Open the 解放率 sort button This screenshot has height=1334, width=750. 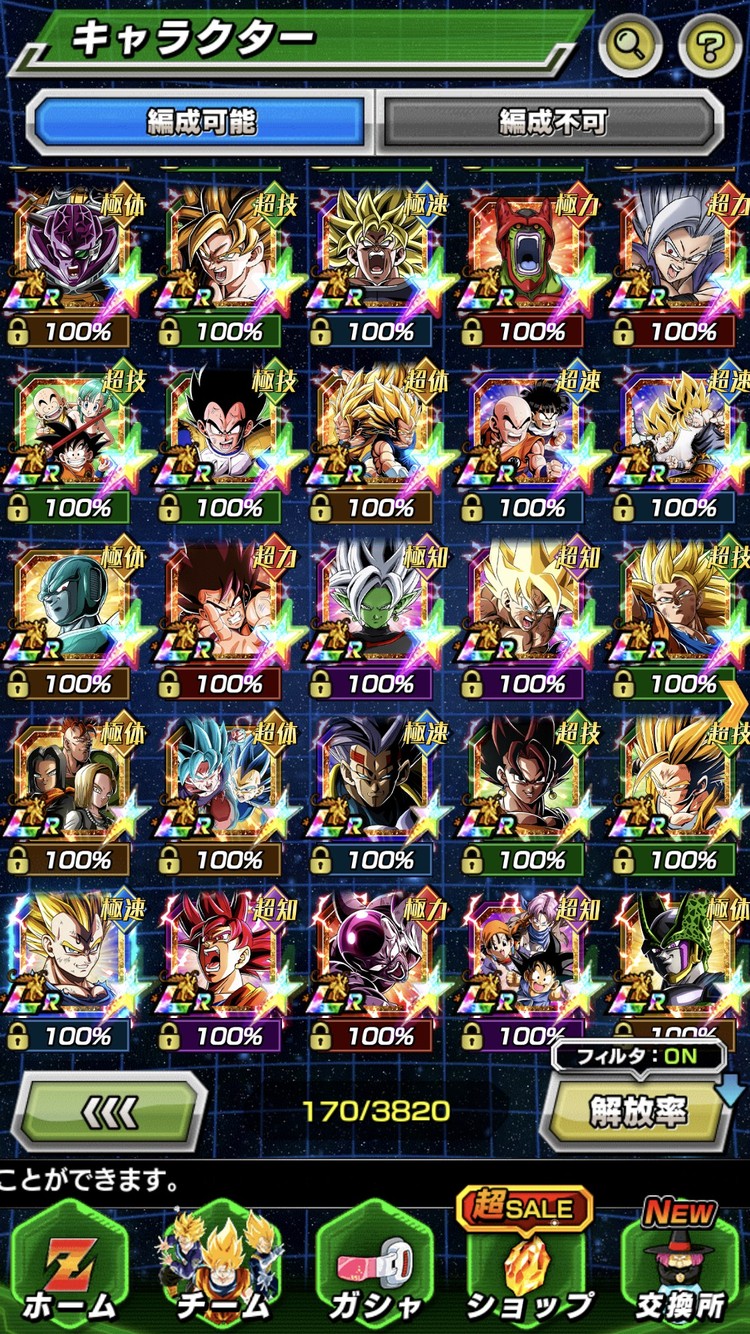click(636, 1112)
